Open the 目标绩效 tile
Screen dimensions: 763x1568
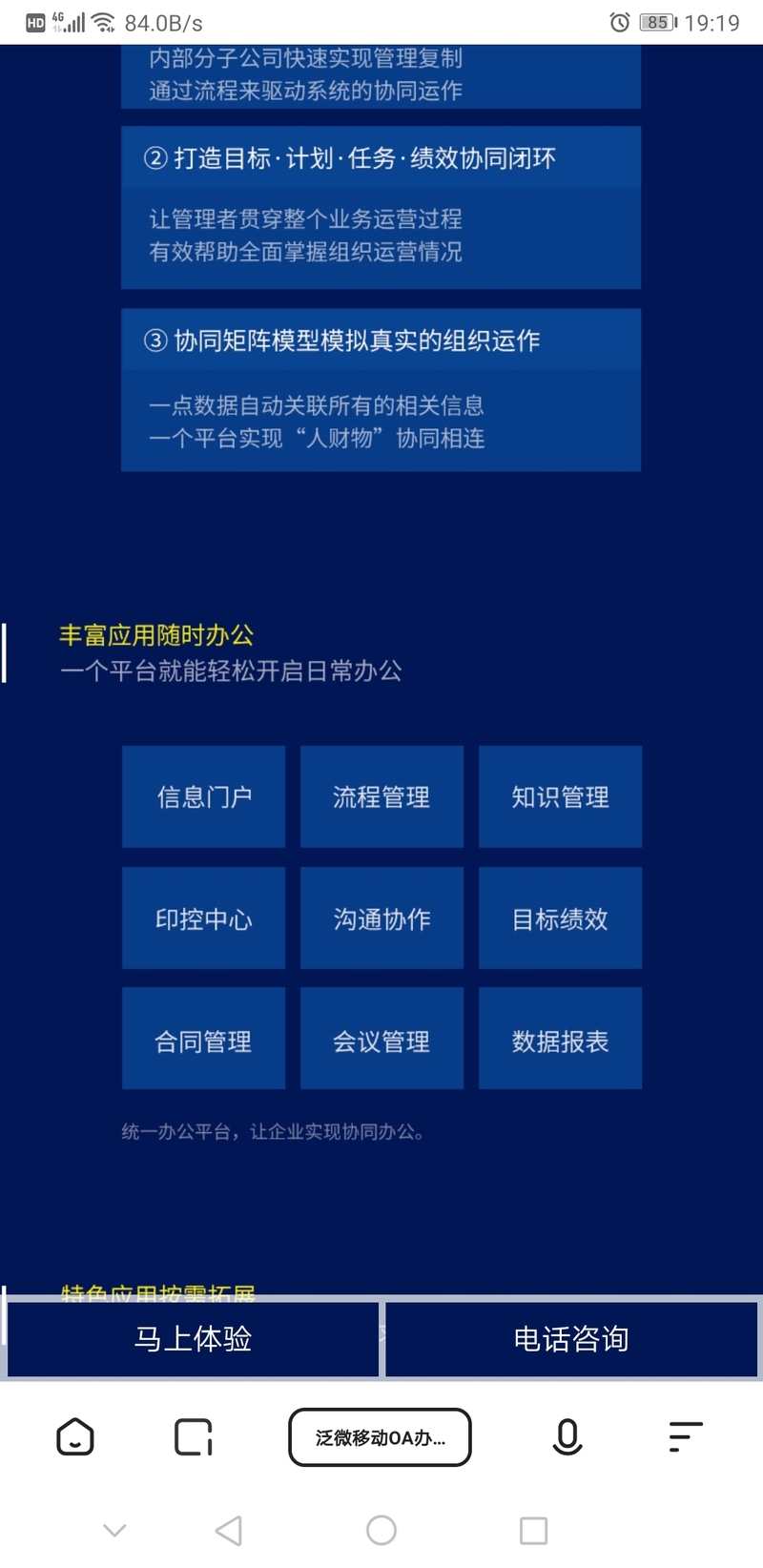point(560,918)
